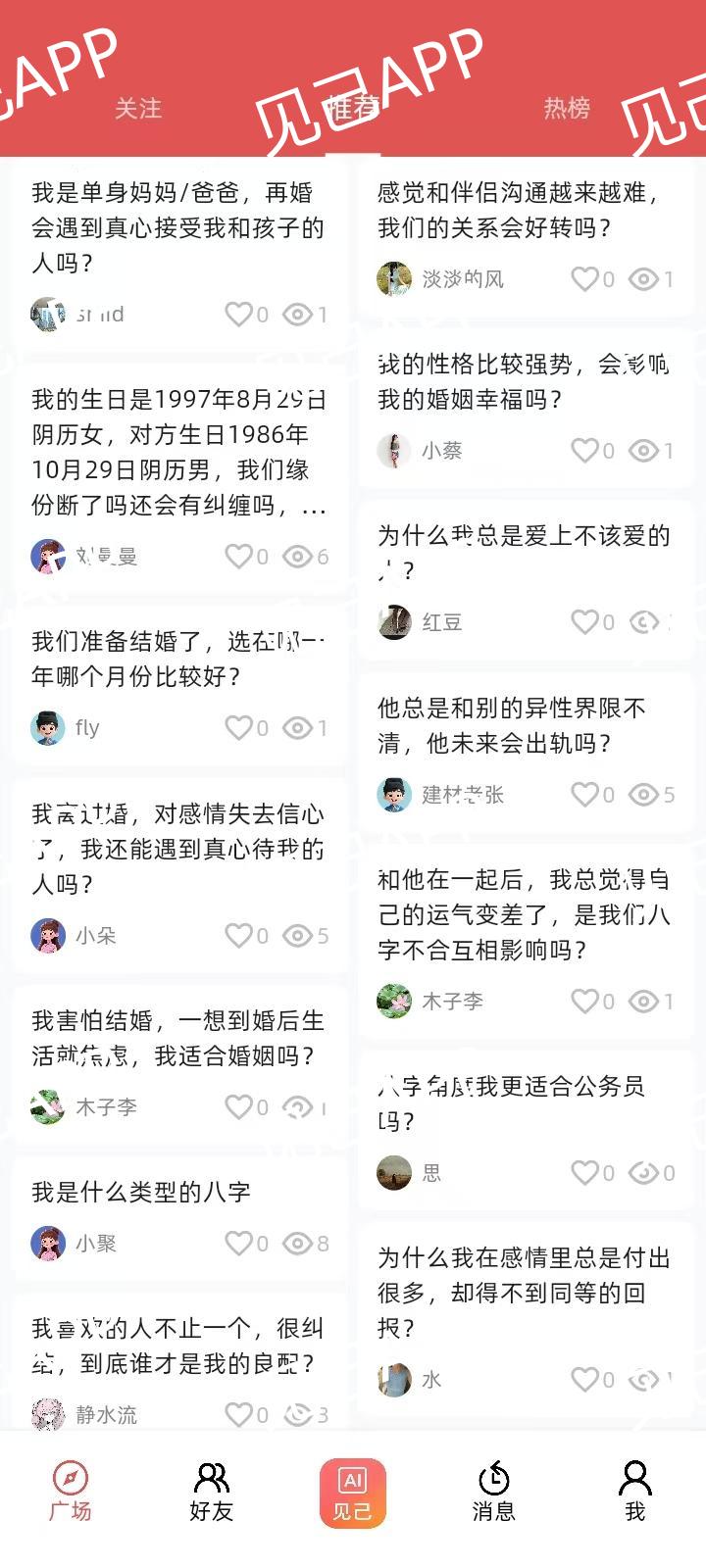Open 思's question about becoming a civil servant
The height and width of the screenshot is (1568, 706).
[524, 1103]
